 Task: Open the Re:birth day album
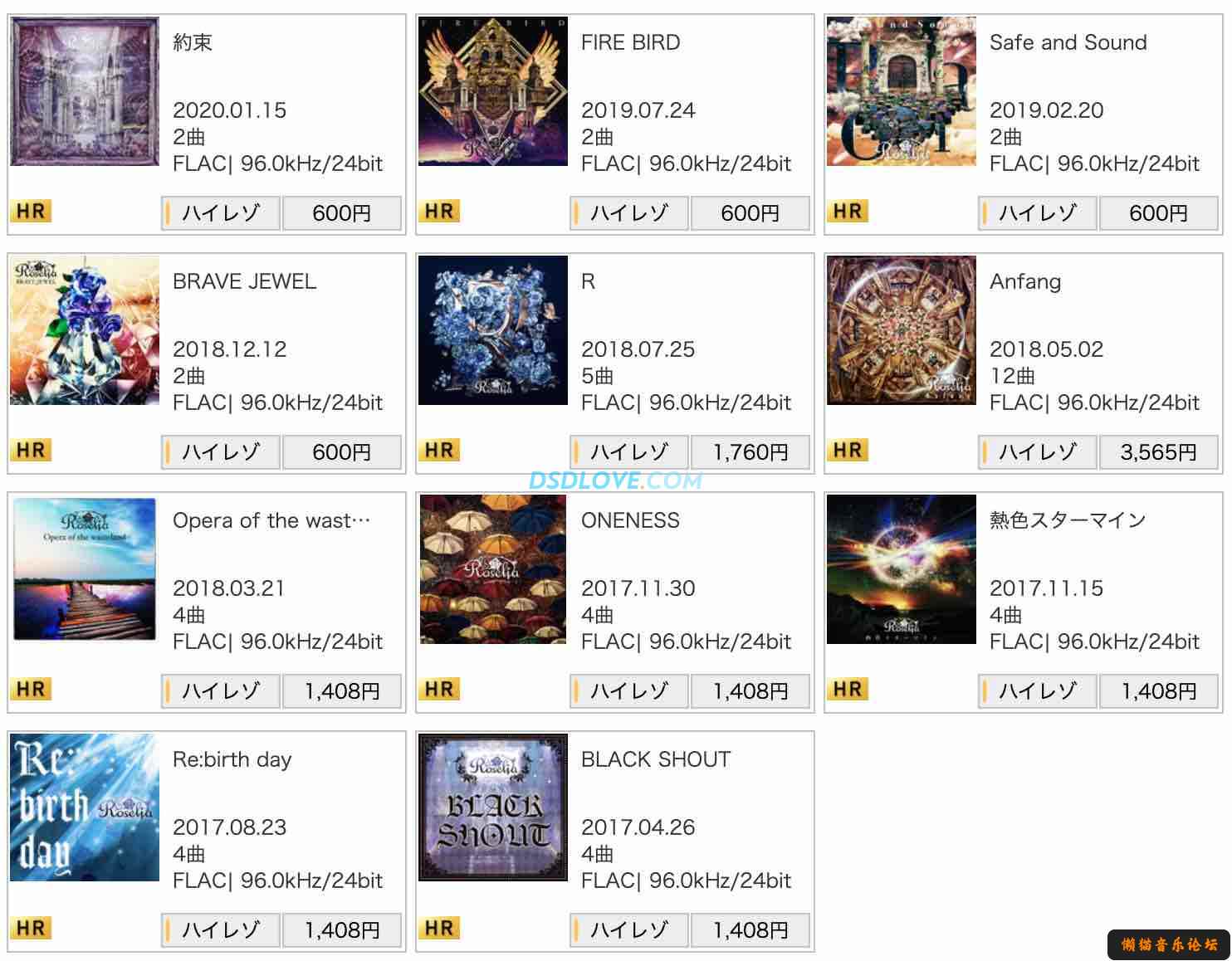pos(85,808)
